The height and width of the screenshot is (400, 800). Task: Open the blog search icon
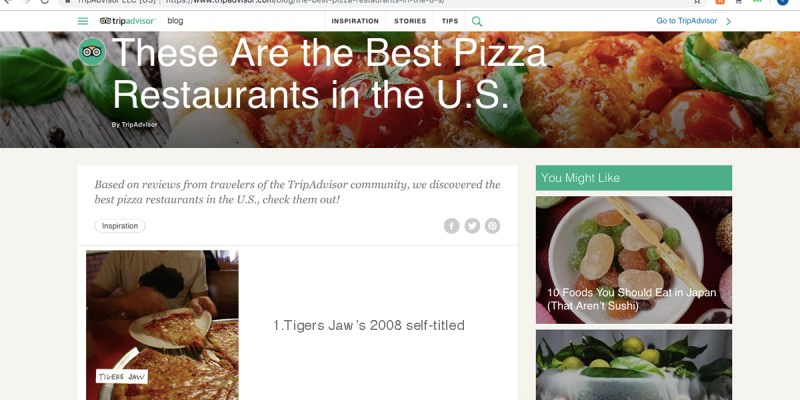point(477,21)
